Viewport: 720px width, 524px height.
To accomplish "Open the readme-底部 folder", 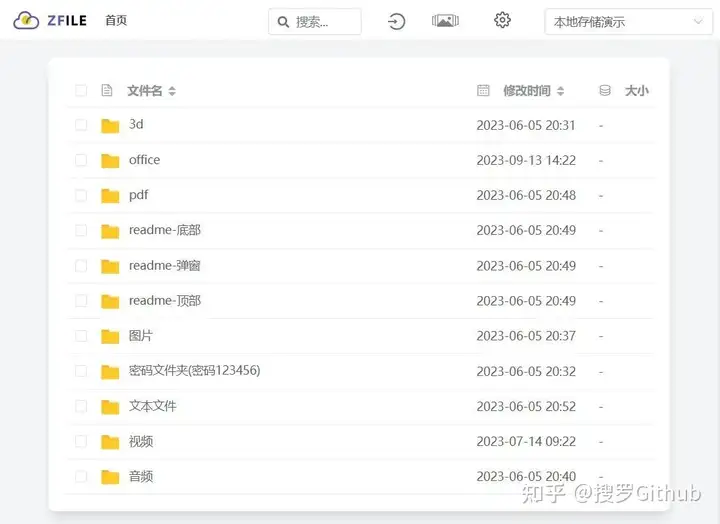I will click(x=164, y=230).
